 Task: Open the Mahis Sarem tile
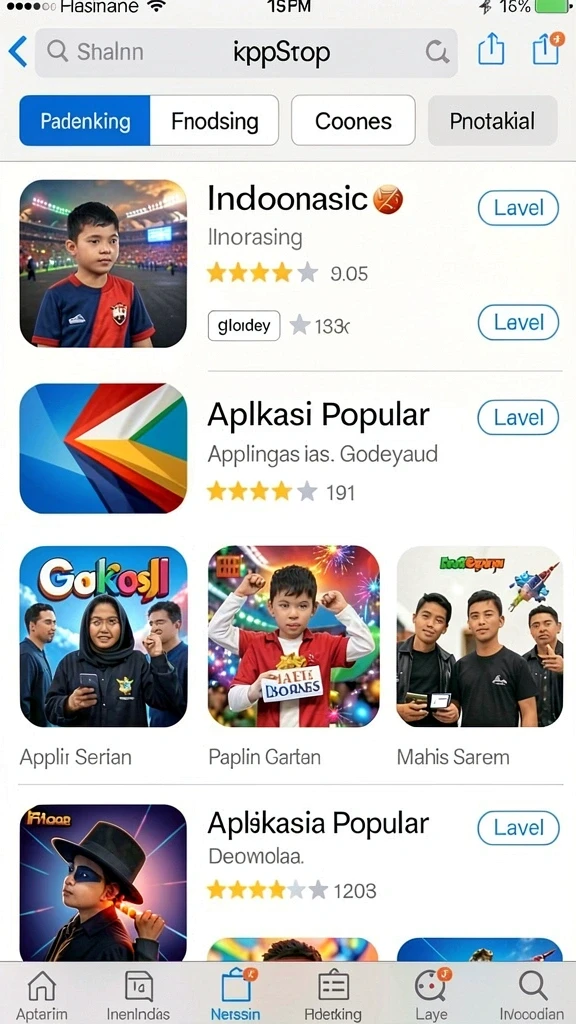click(x=480, y=637)
